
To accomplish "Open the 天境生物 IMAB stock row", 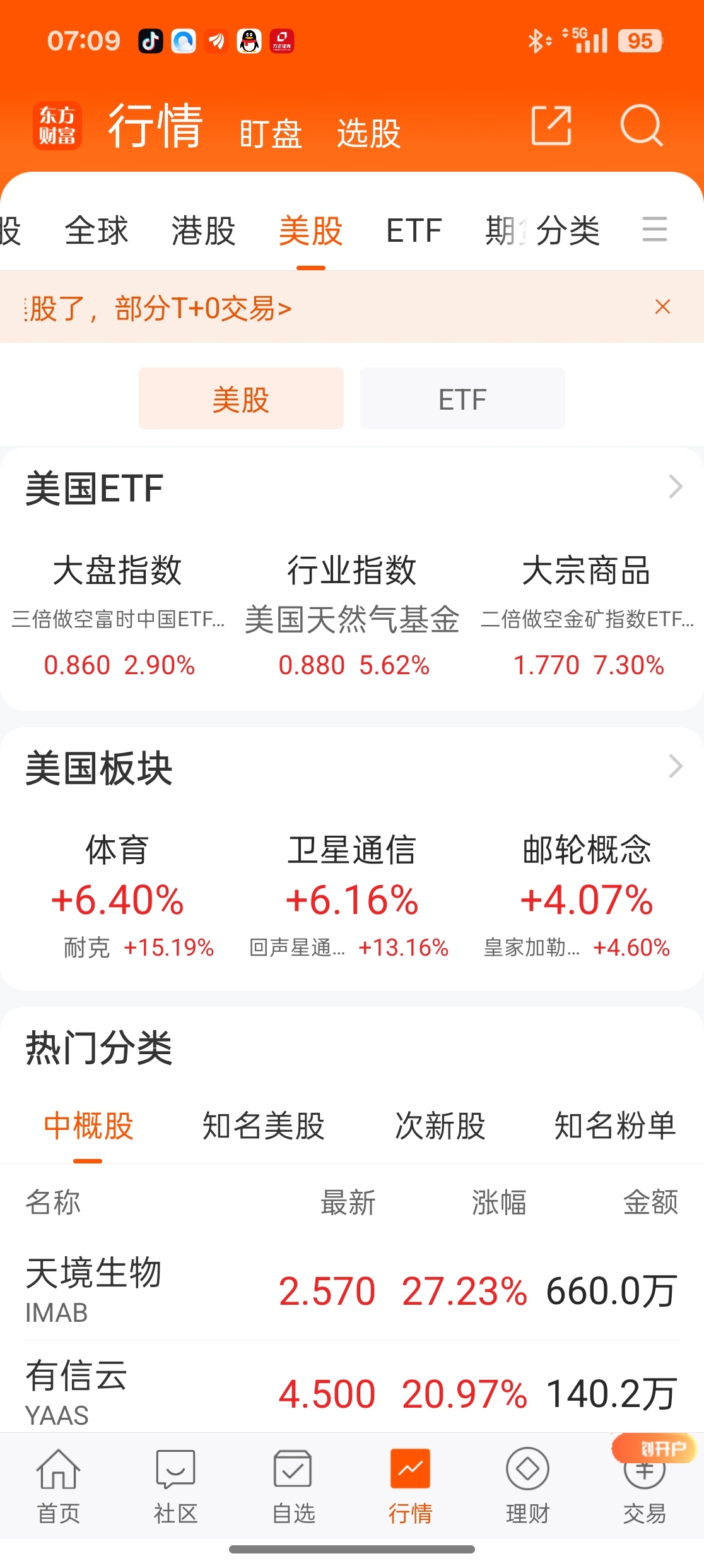I will coord(352,1290).
